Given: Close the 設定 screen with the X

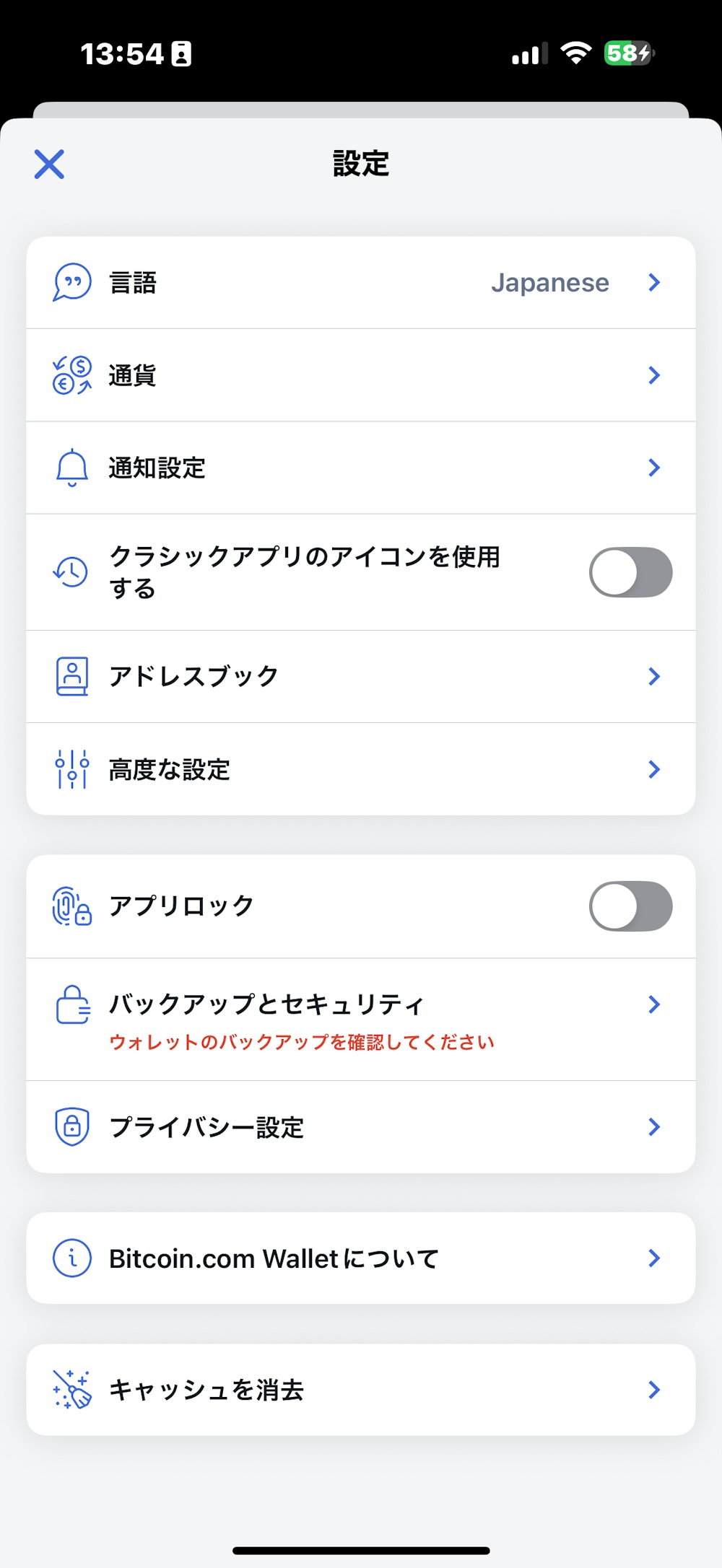Looking at the screenshot, I should (50, 165).
